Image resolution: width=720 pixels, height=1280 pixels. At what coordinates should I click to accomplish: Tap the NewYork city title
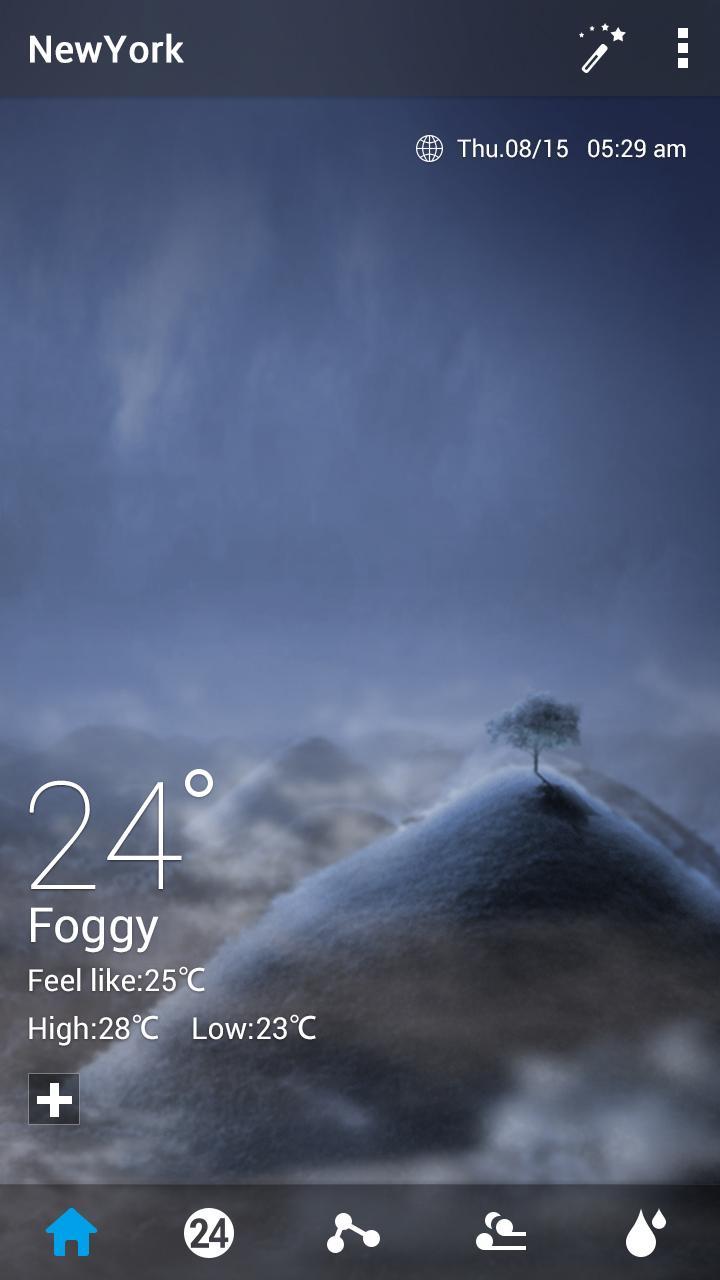tap(106, 49)
